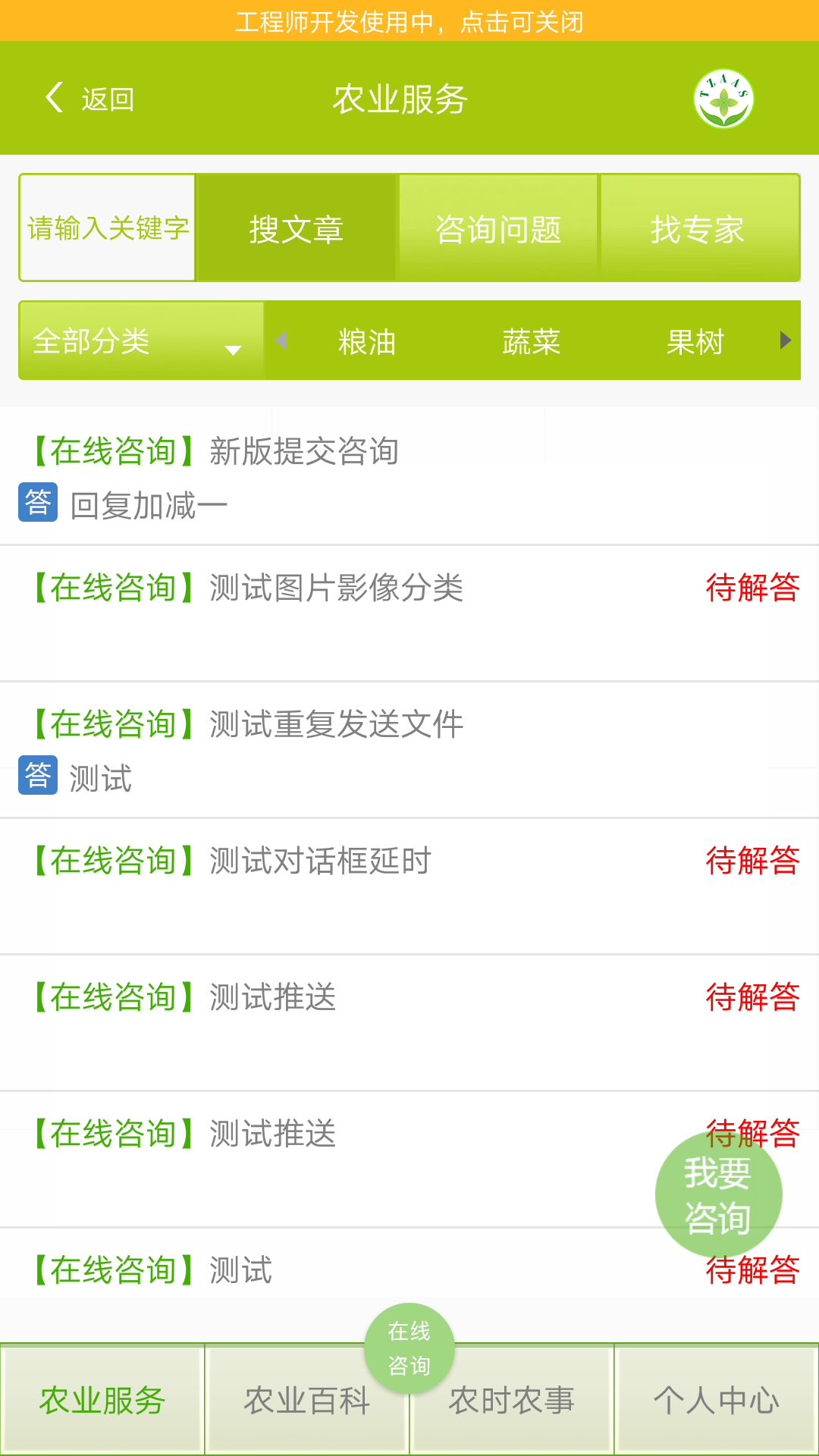The image size is (819, 1456).
Task: Tap the 答 badge beside 测试
Action: pos(36,775)
